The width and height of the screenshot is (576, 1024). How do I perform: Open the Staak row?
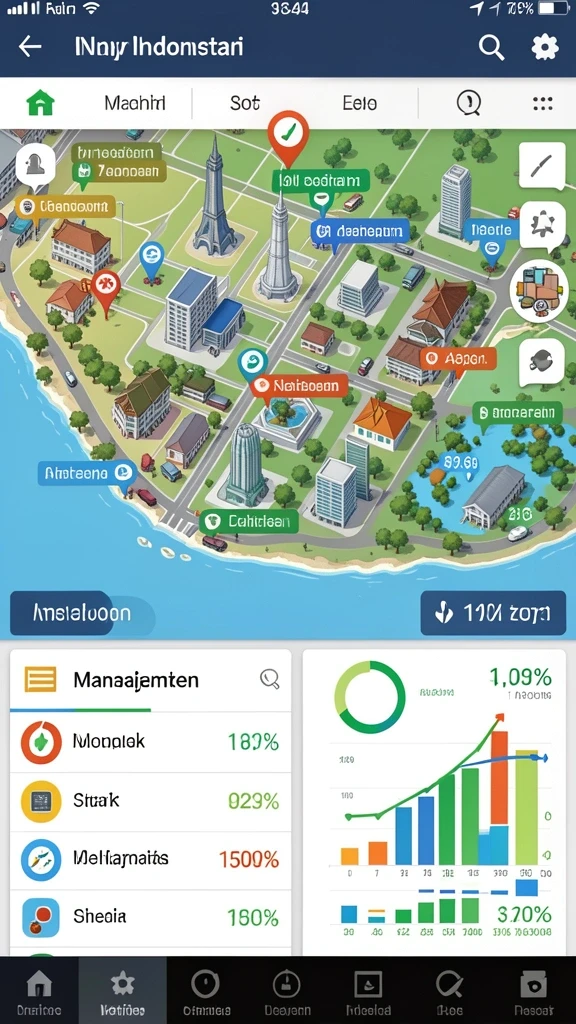point(151,801)
